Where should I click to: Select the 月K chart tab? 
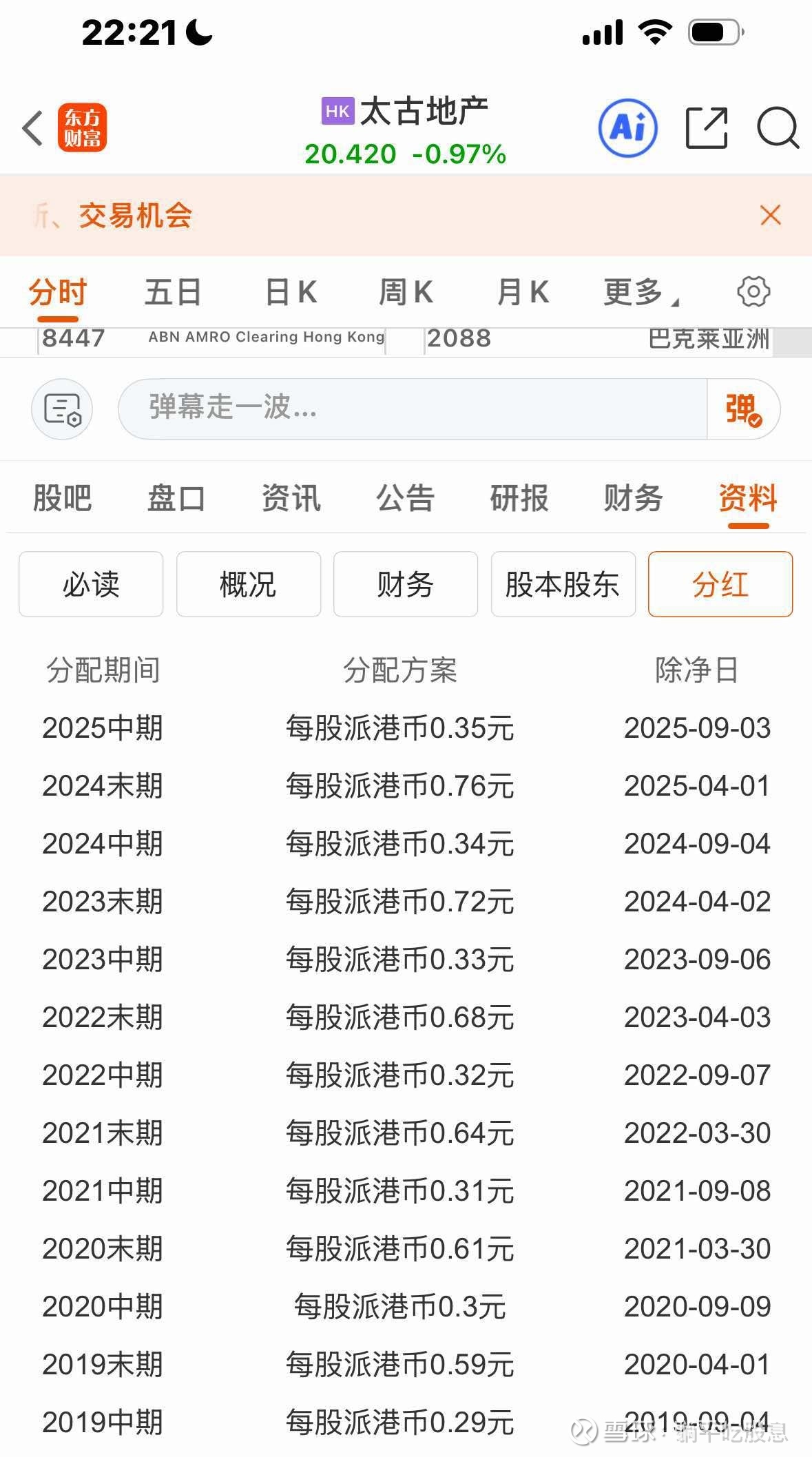pos(523,292)
